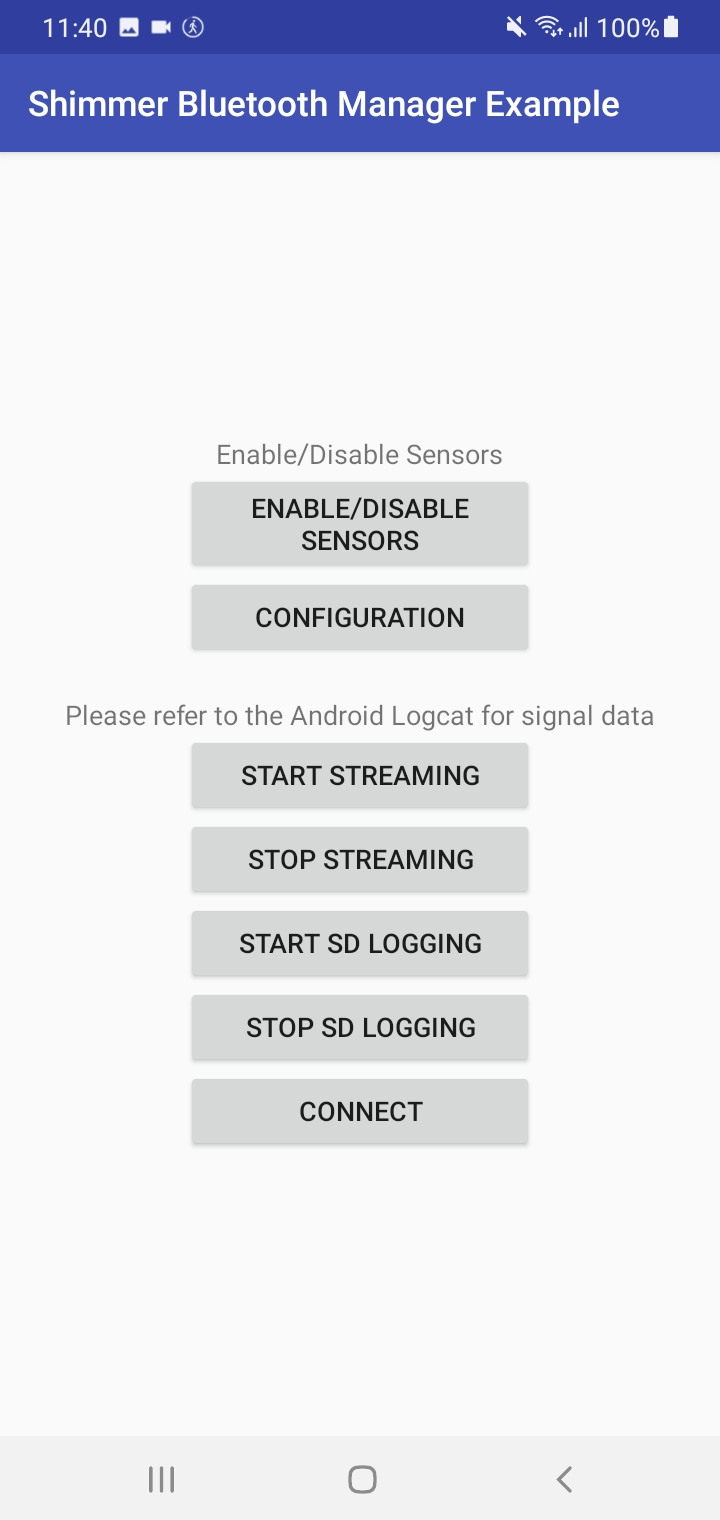The width and height of the screenshot is (720, 1520).
Task: Begin SD logging
Action: click(x=360, y=944)
